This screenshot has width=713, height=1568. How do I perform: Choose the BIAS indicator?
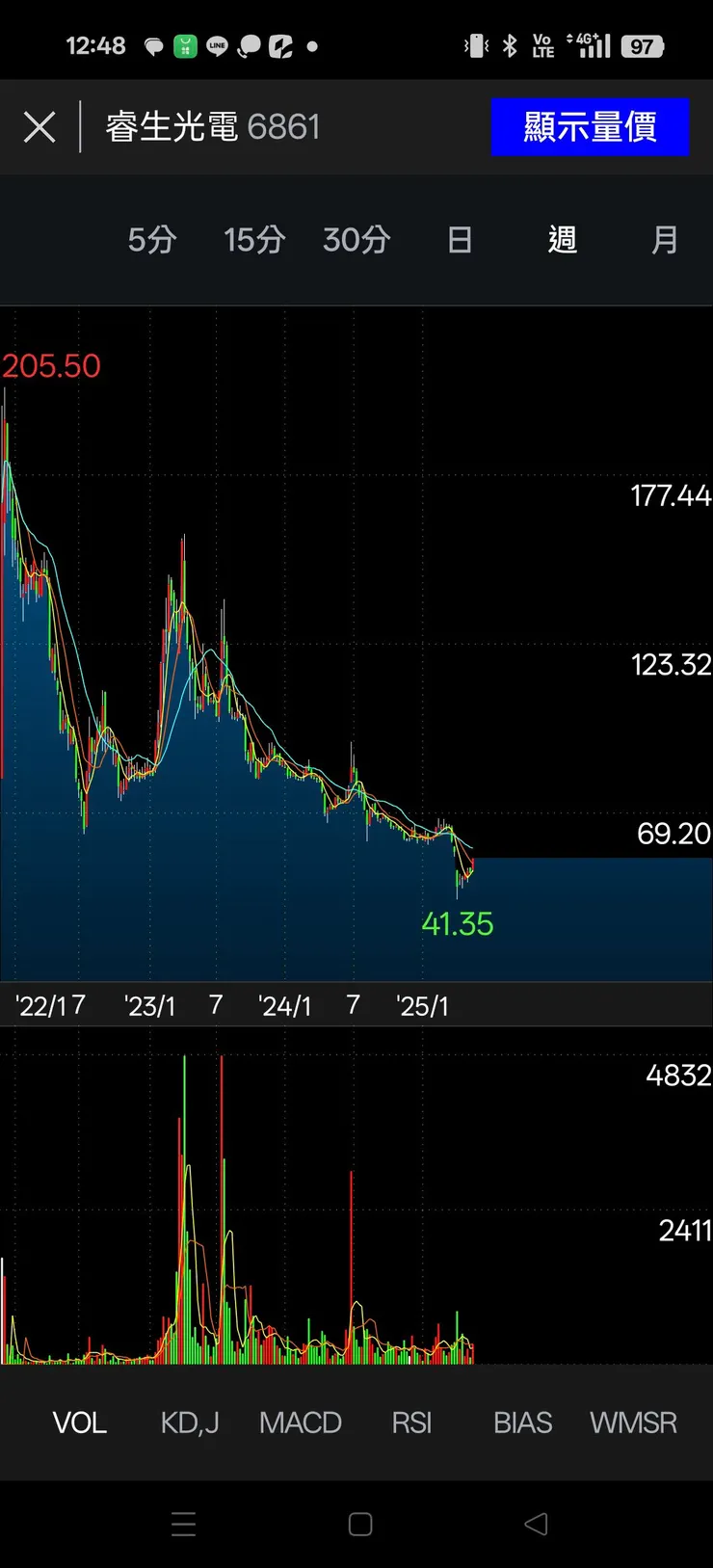[523, 1422]
